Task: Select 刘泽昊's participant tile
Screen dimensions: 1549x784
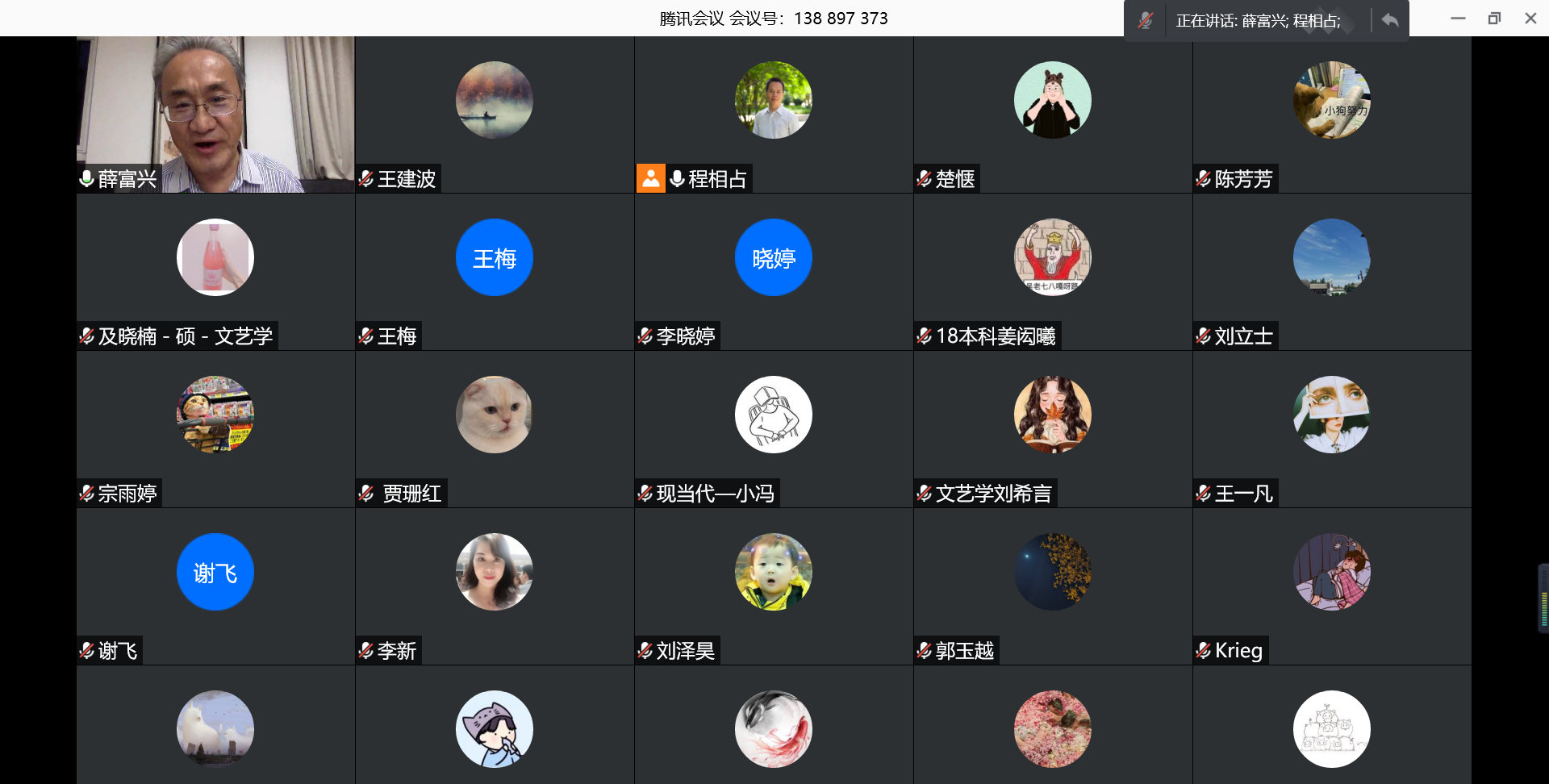Action: tap(774, 586)
